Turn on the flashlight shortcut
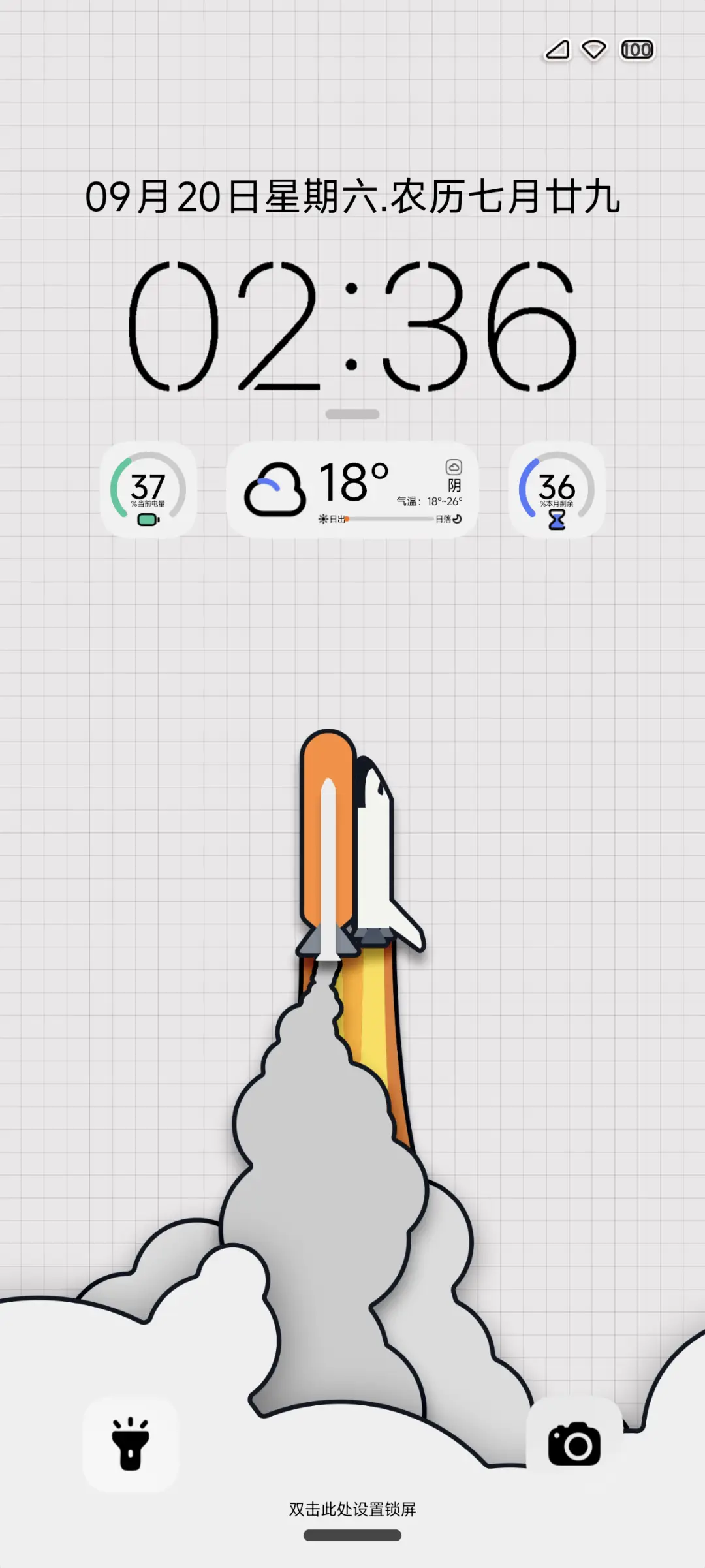Image resolution: width=705 pixels, height=1568 pixels. pyautogui.click(x=130, y=1444)
